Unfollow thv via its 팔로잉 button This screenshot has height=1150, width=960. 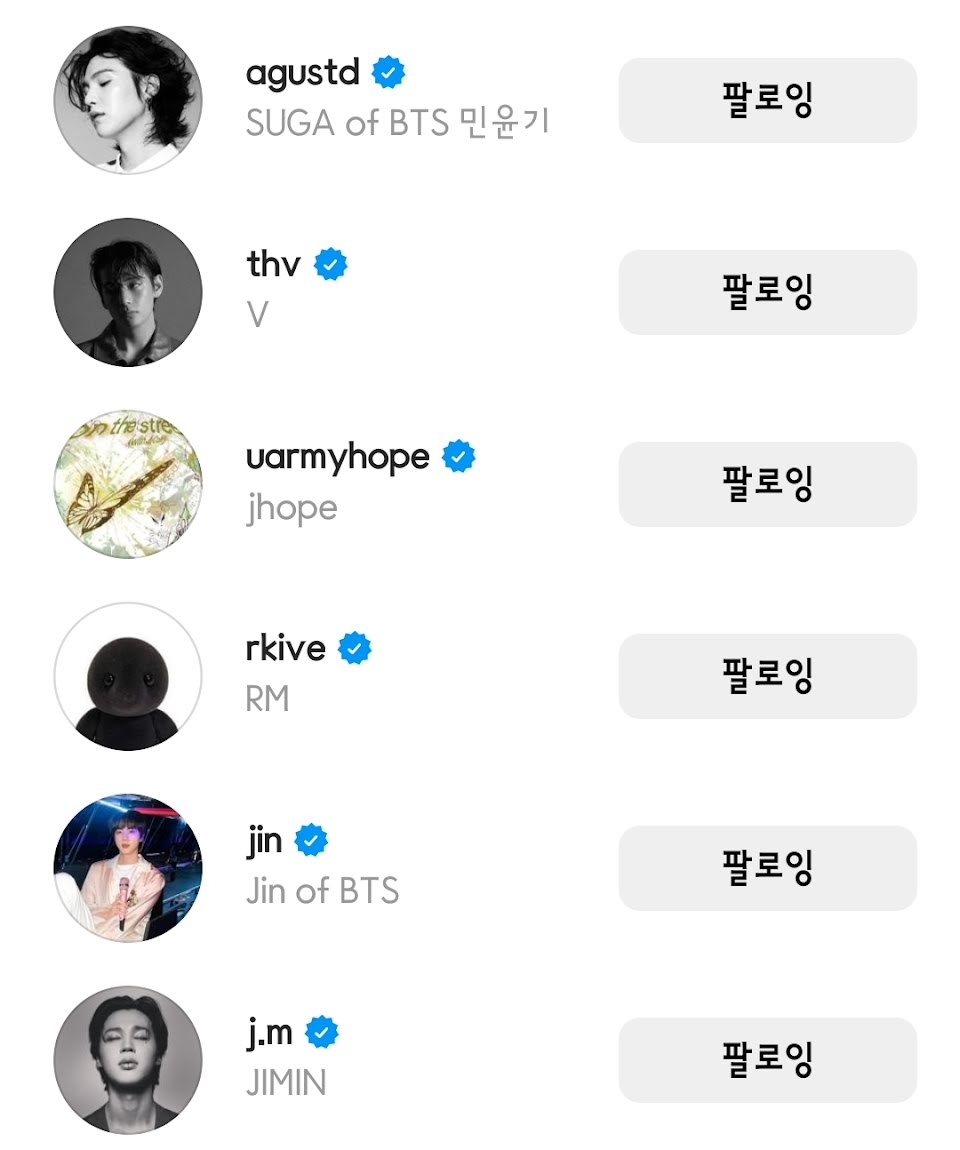[x=767, y=292]
